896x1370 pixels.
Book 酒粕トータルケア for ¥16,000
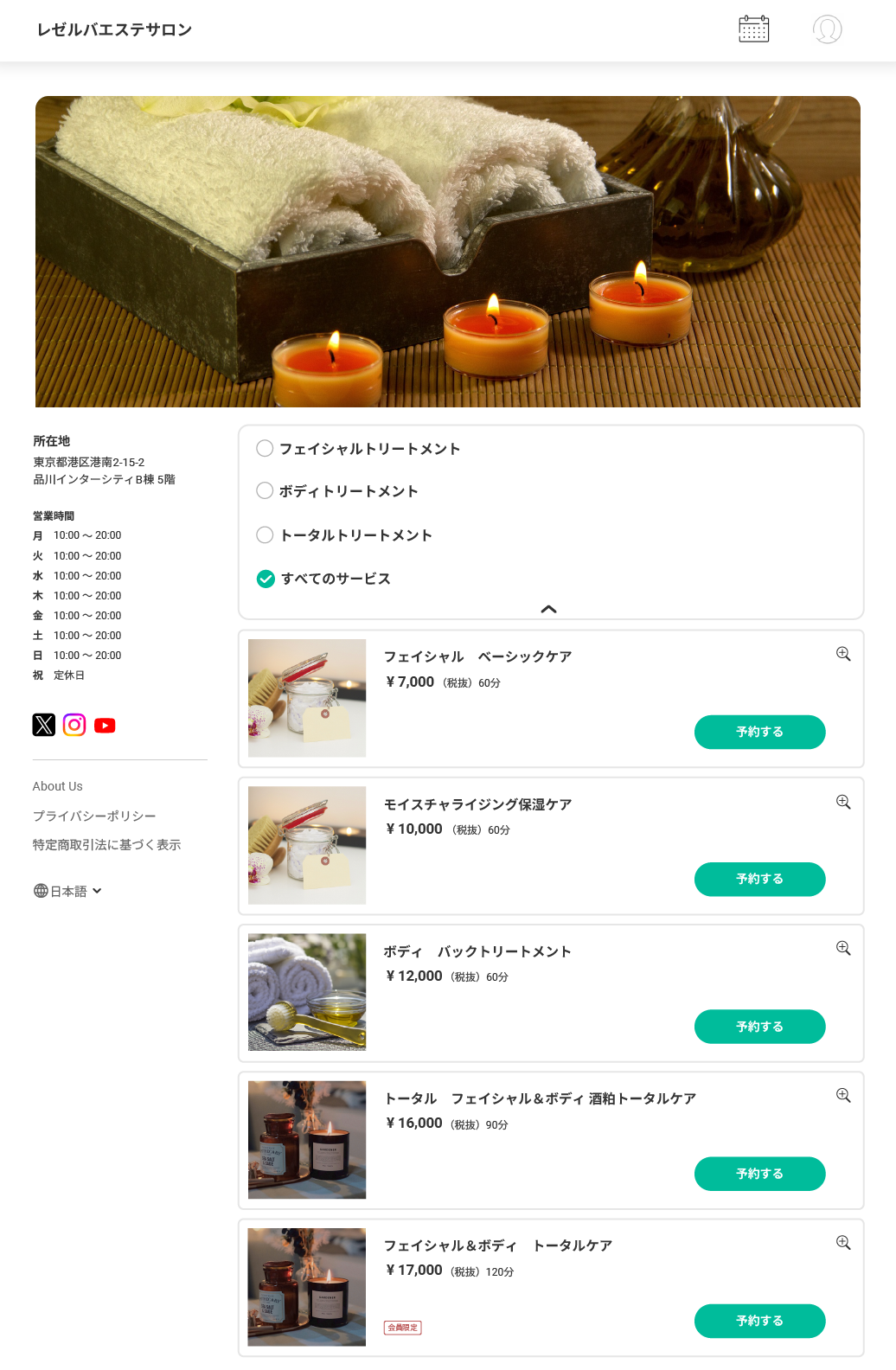click(759, 1174)
